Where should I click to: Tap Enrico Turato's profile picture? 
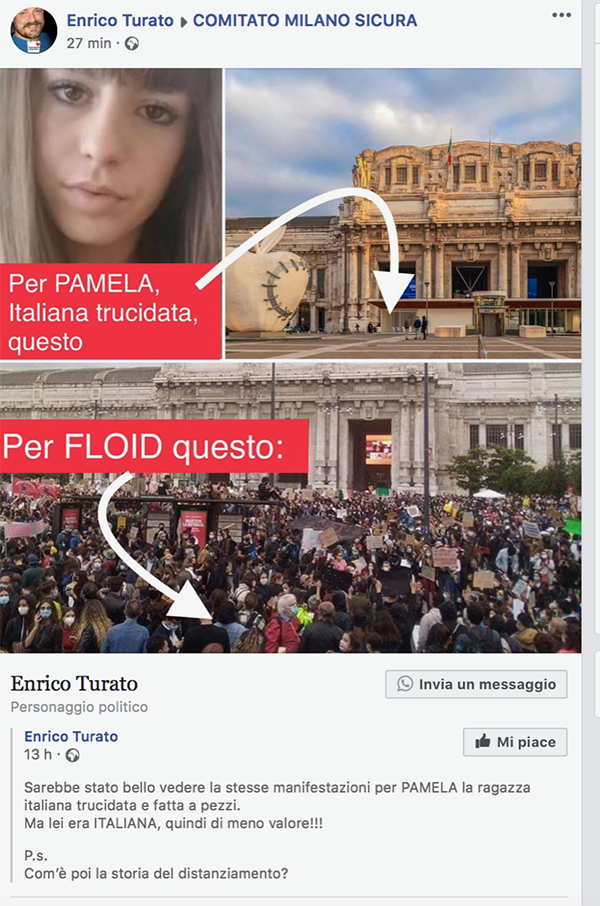pos(33,30)
